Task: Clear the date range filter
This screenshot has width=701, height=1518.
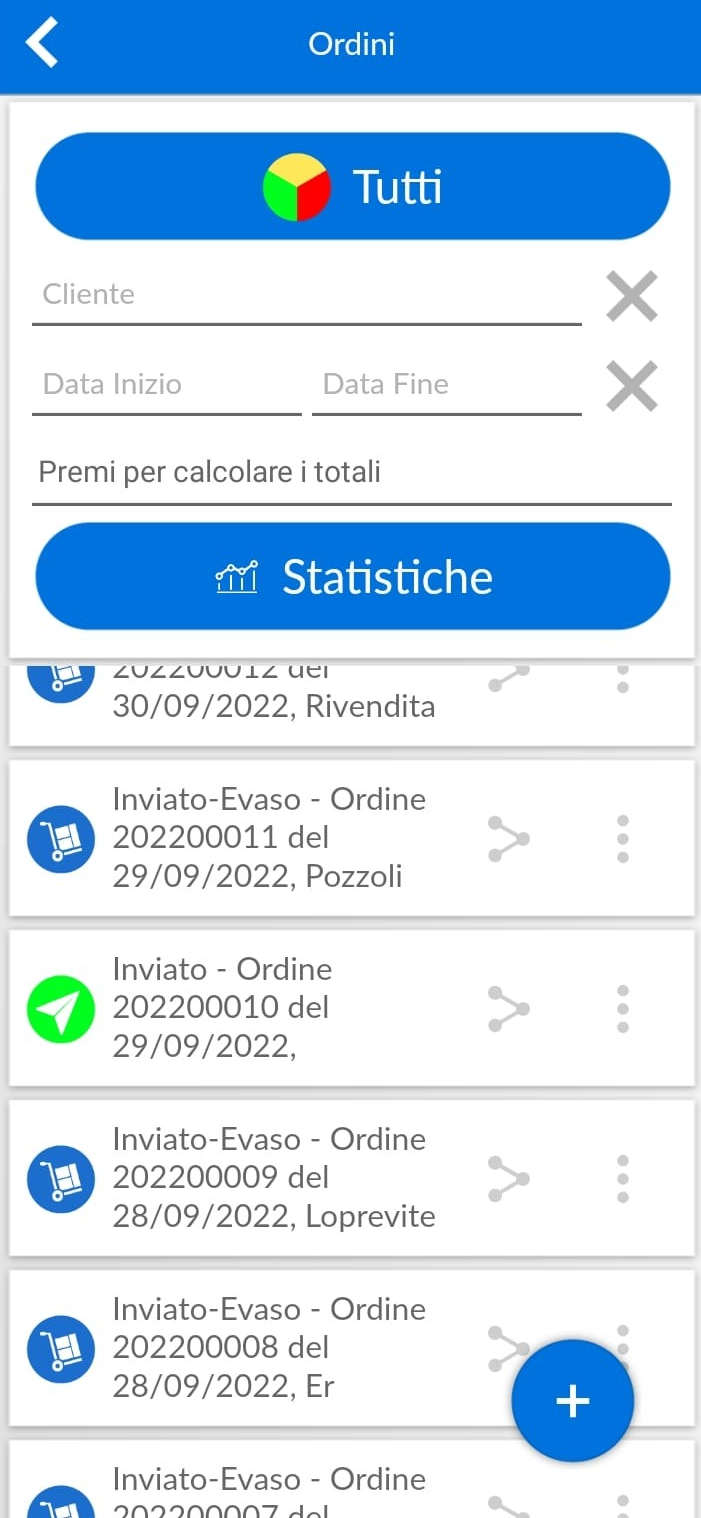Action: 632,387
